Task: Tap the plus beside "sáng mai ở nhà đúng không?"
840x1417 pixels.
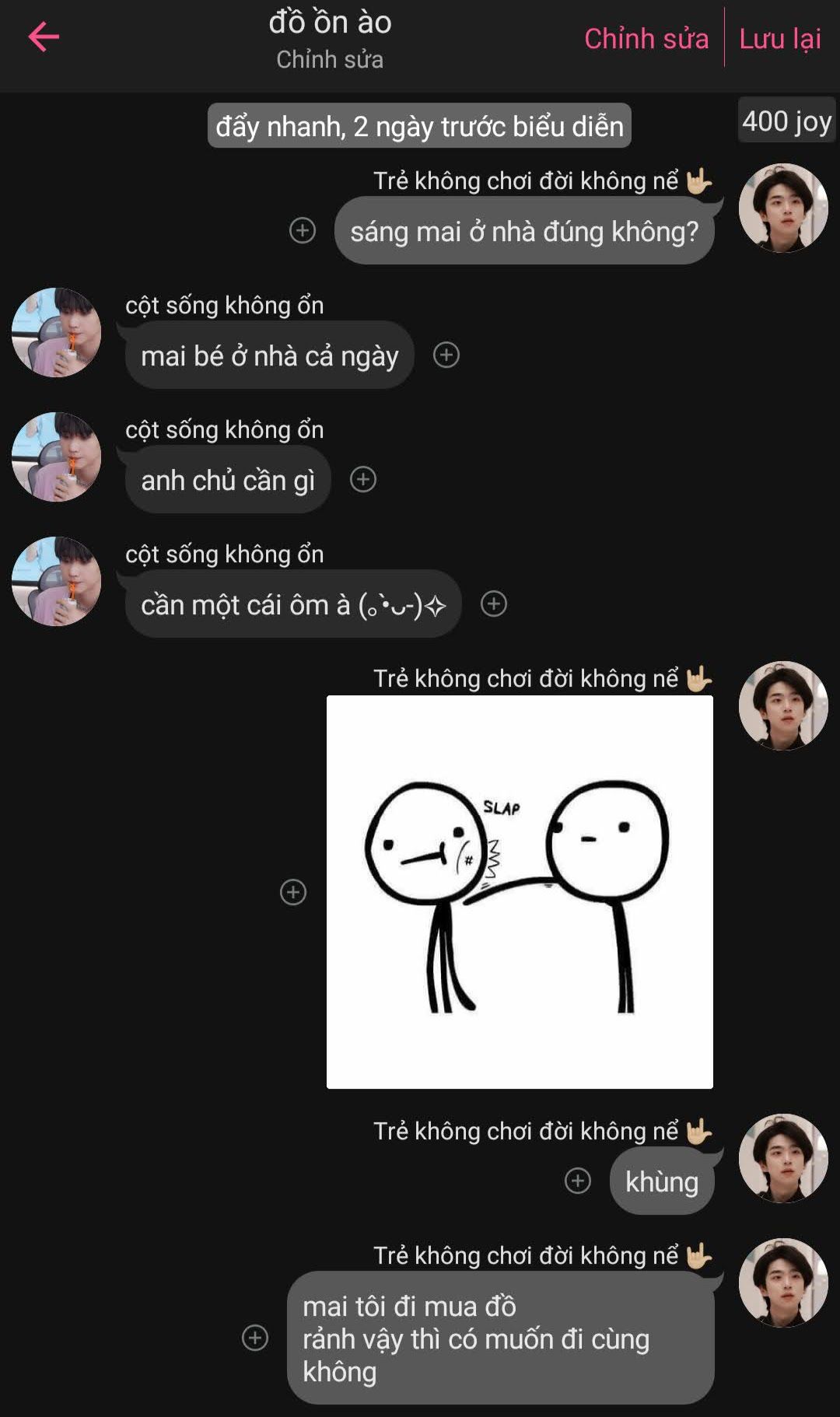Action: pos(303,230)
